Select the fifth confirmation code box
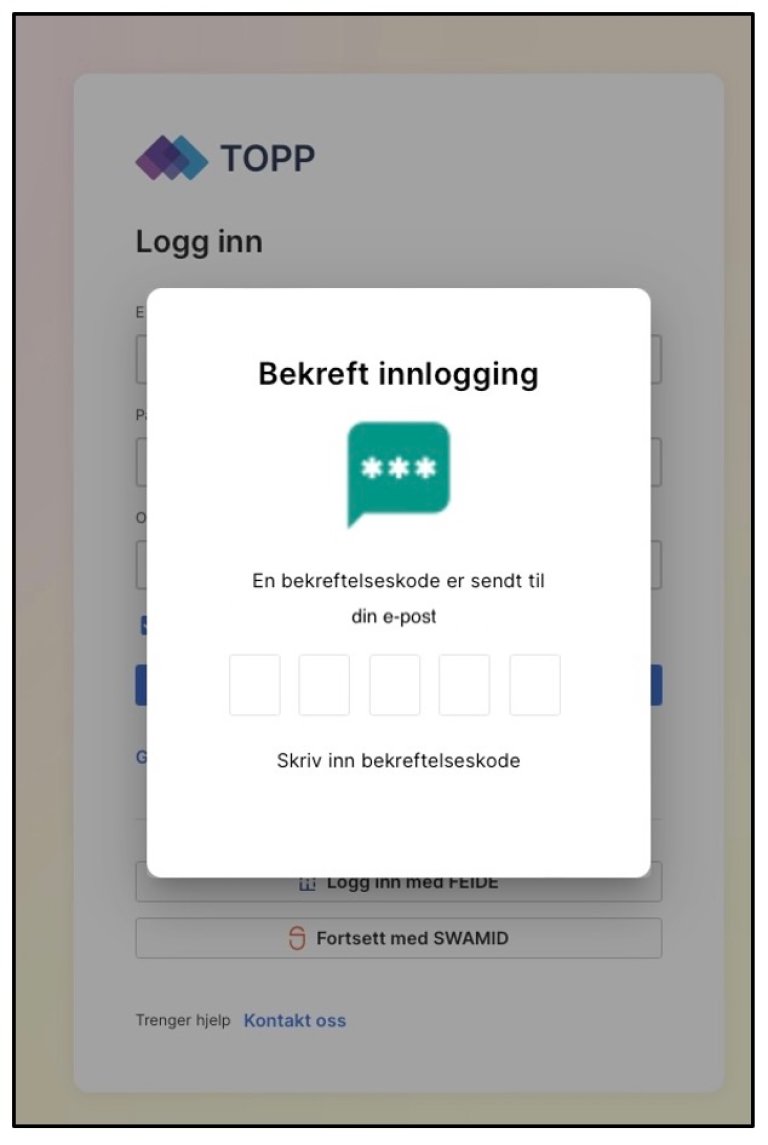 (x=534, y=685)
